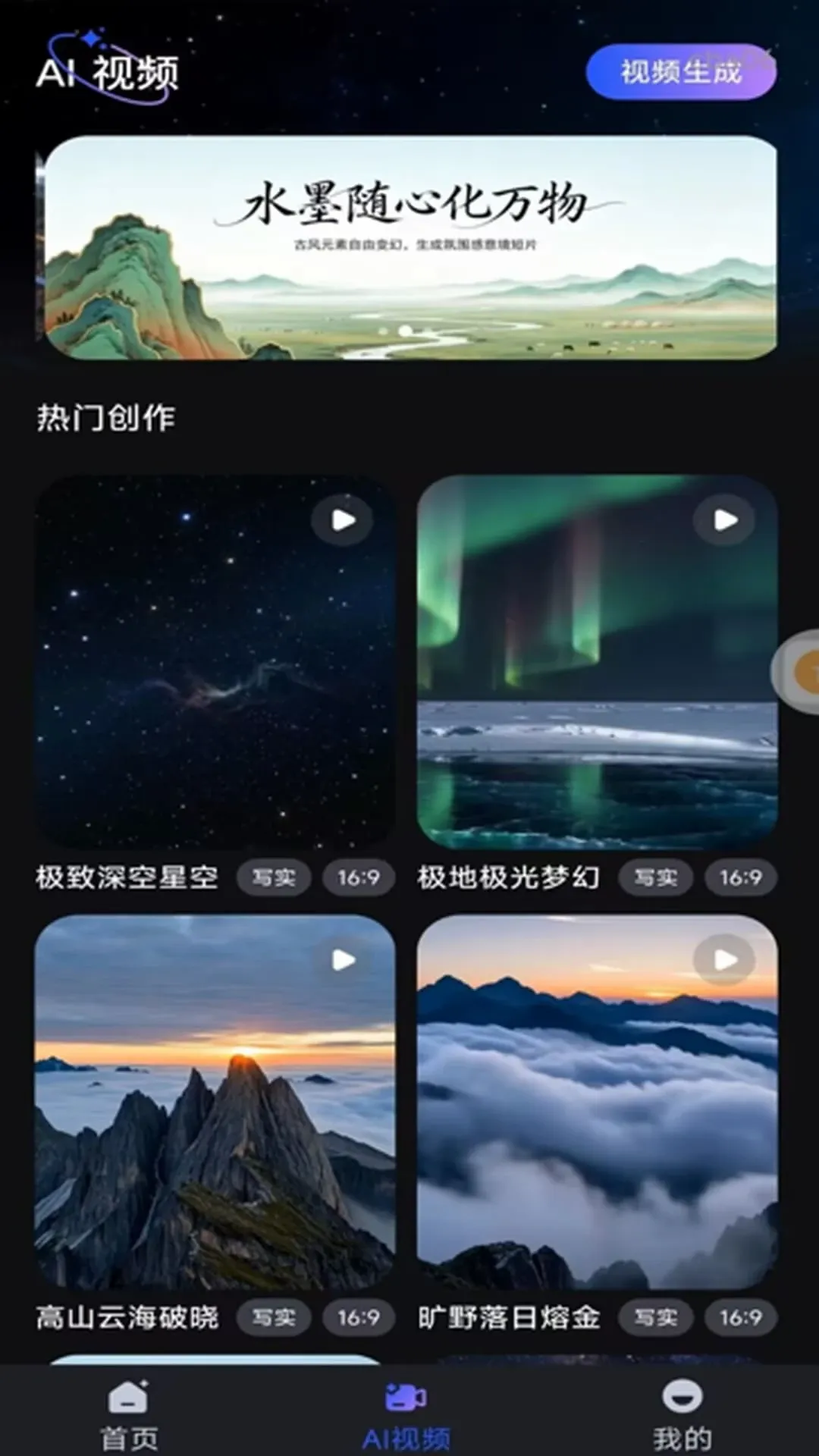Tap the floating orange side button
This screenshot has height=1456, width=819.
798,671
